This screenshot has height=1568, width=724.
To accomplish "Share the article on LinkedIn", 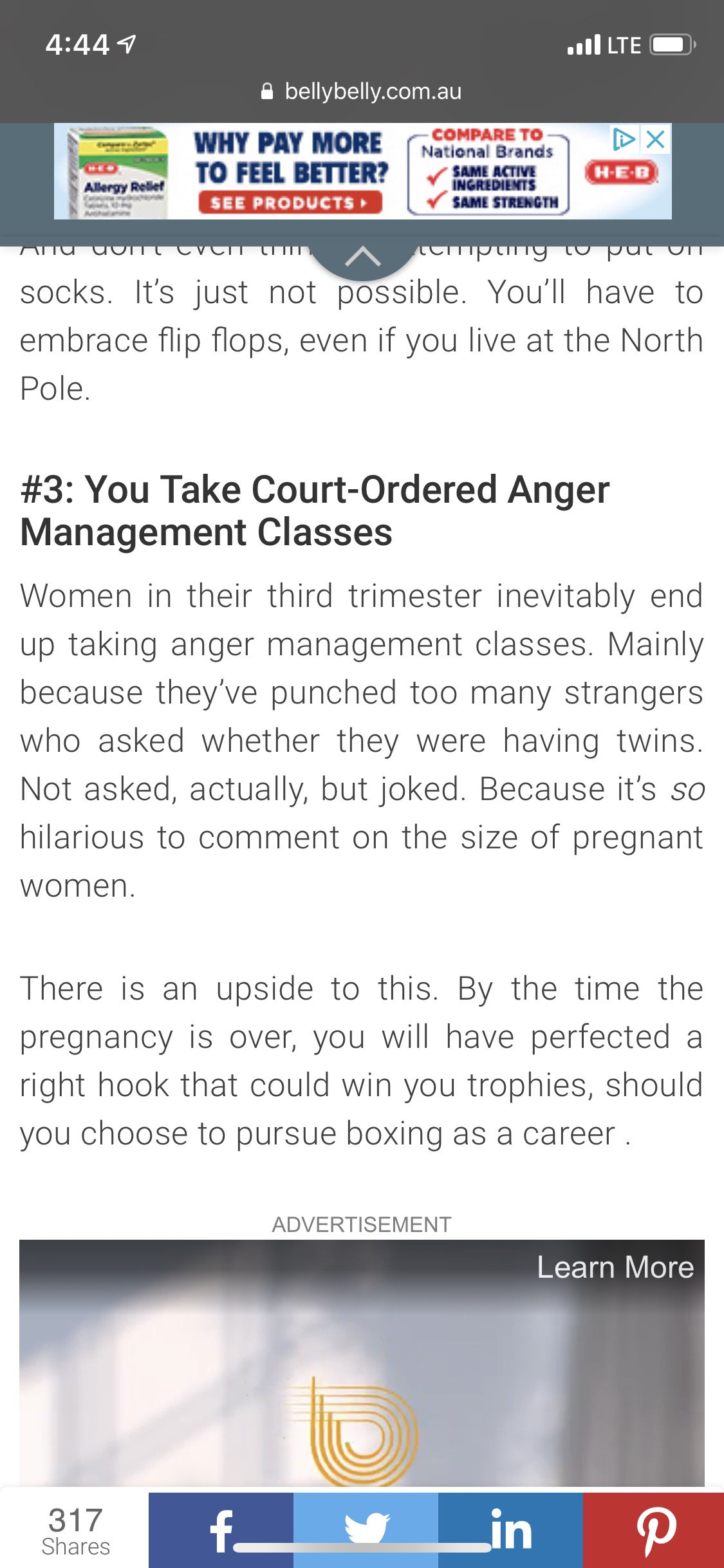I will point(510,1530).
